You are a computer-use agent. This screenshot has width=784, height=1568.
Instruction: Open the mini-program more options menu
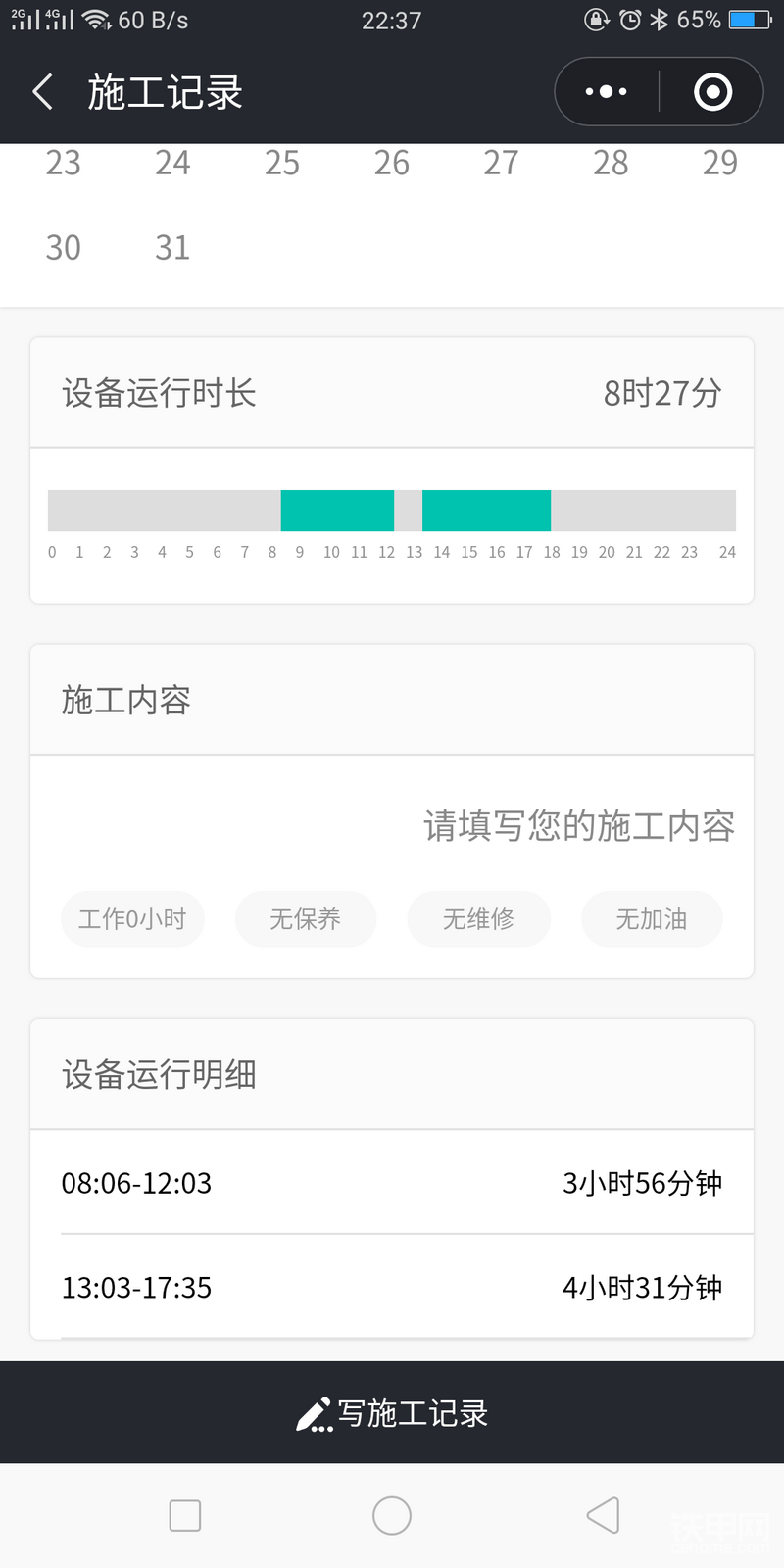coord(607,92)
